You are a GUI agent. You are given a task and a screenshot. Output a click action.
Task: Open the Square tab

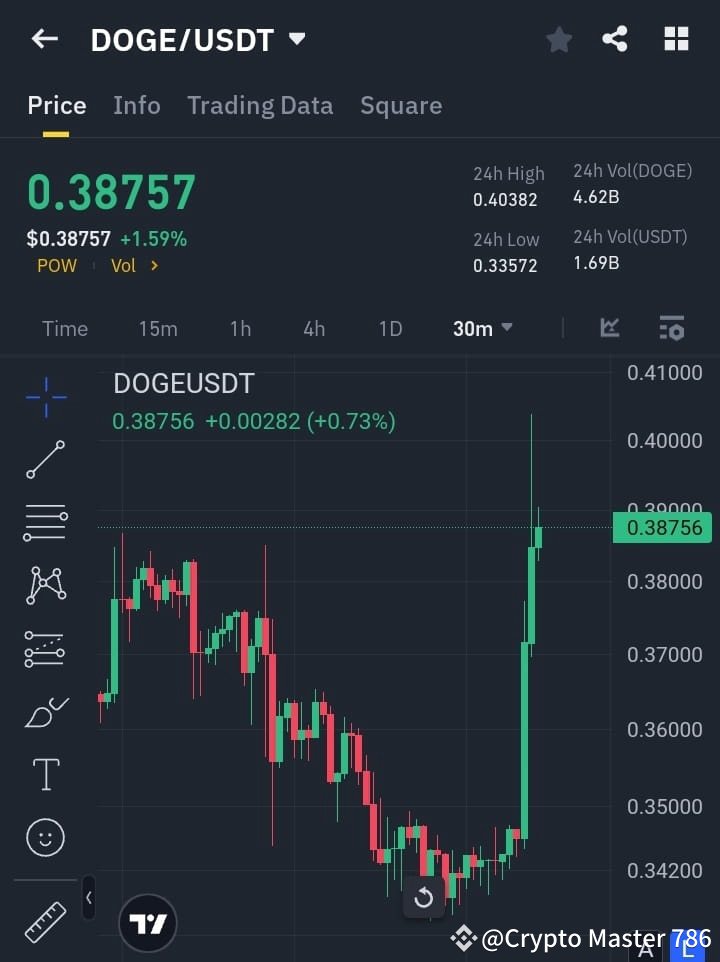(x=401, y=105)
